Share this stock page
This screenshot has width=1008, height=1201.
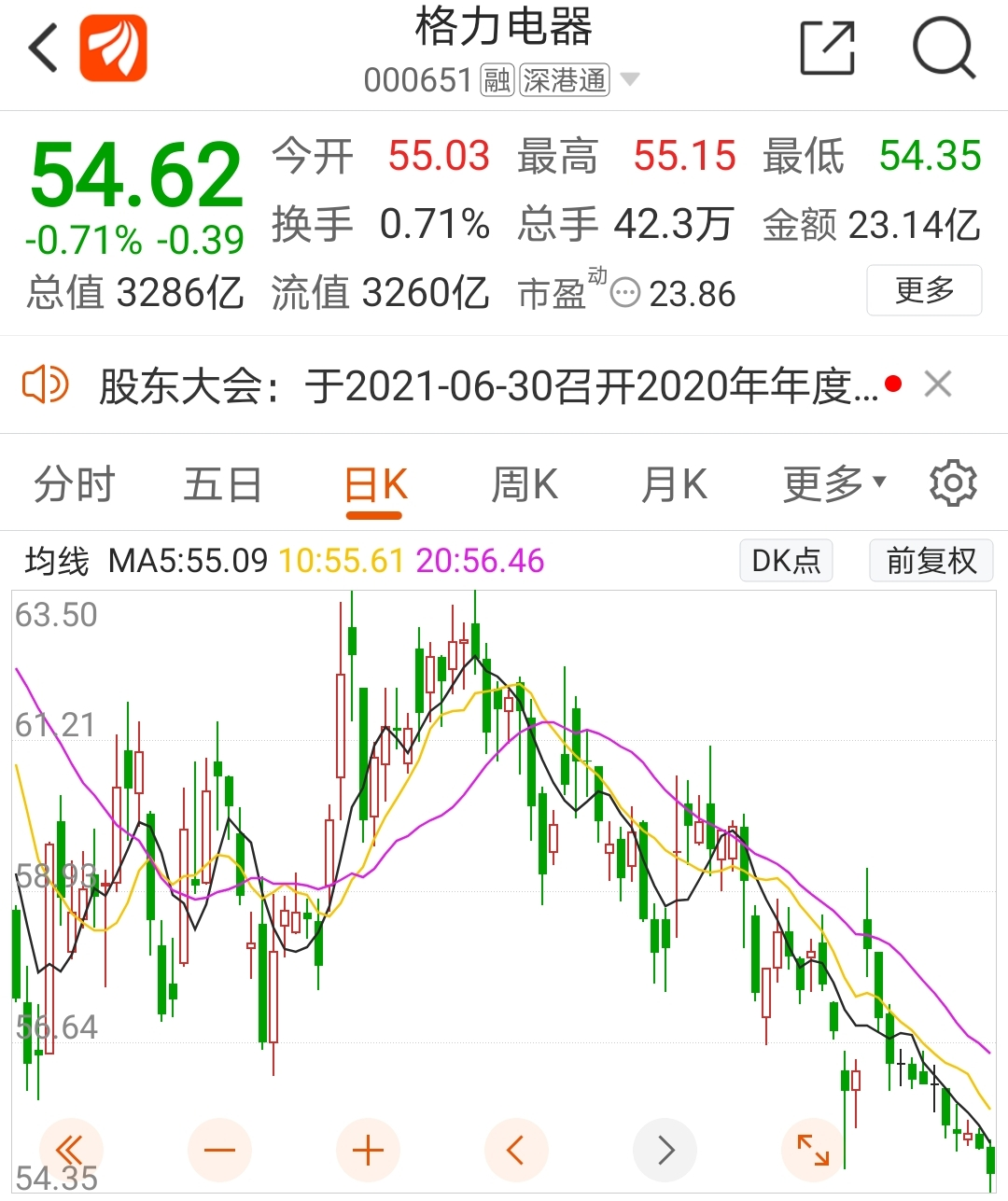[828, 48]
